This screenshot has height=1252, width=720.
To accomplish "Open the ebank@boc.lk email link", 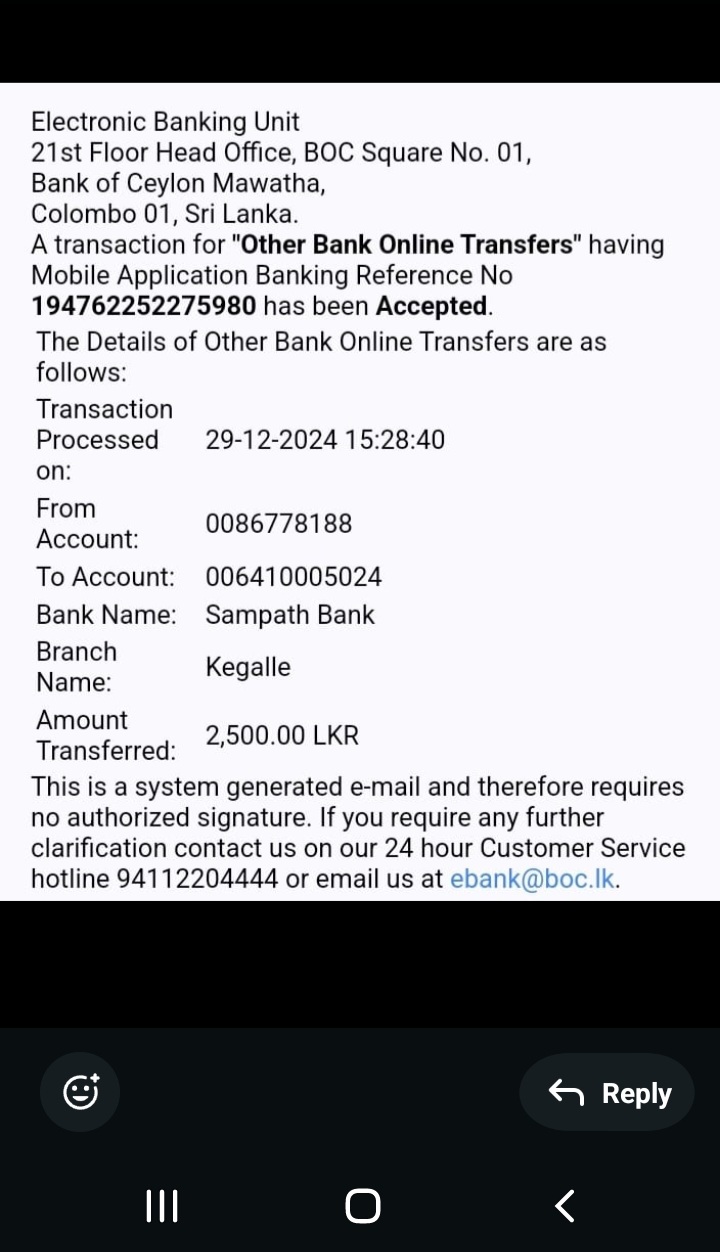I will [x=533, y=879].
